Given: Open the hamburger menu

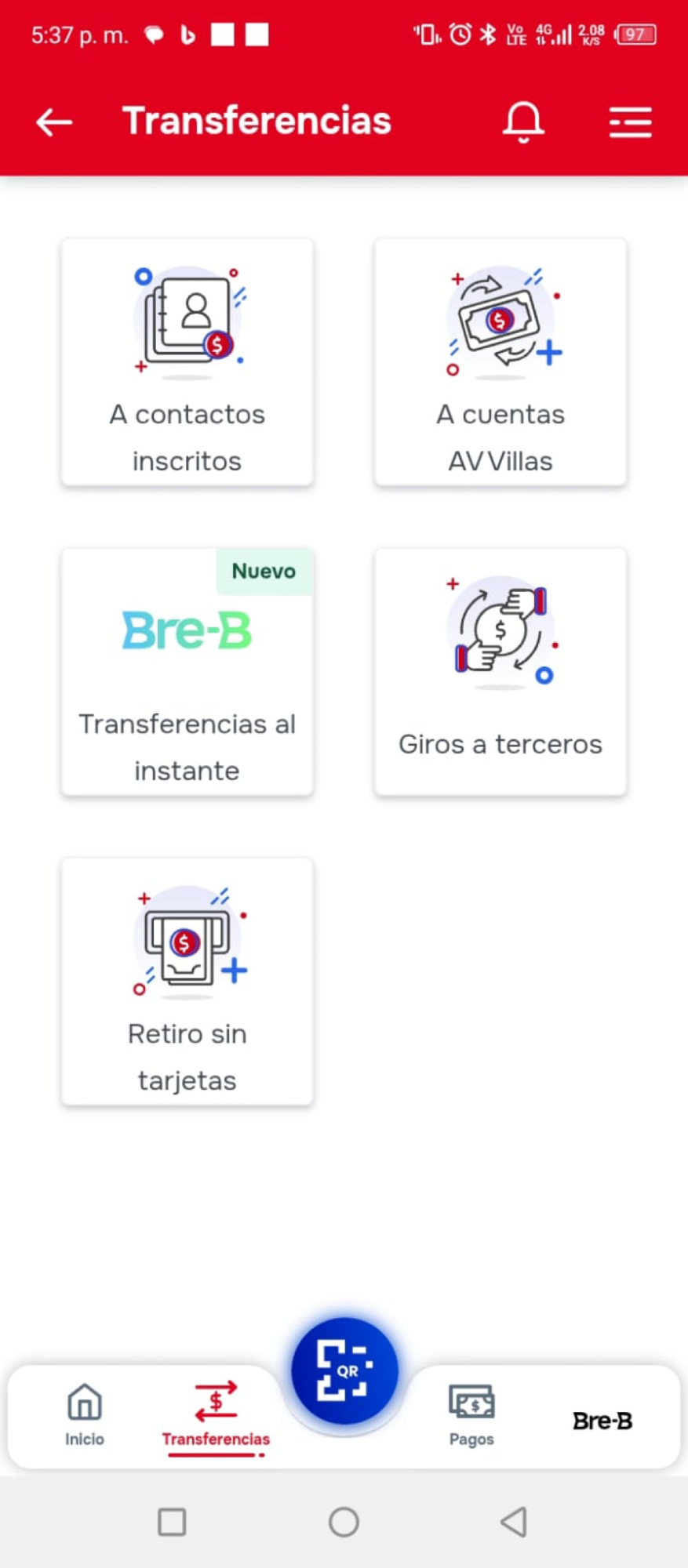Looking at the screenshot, I should pyautogui.click(x=630, y=122).
